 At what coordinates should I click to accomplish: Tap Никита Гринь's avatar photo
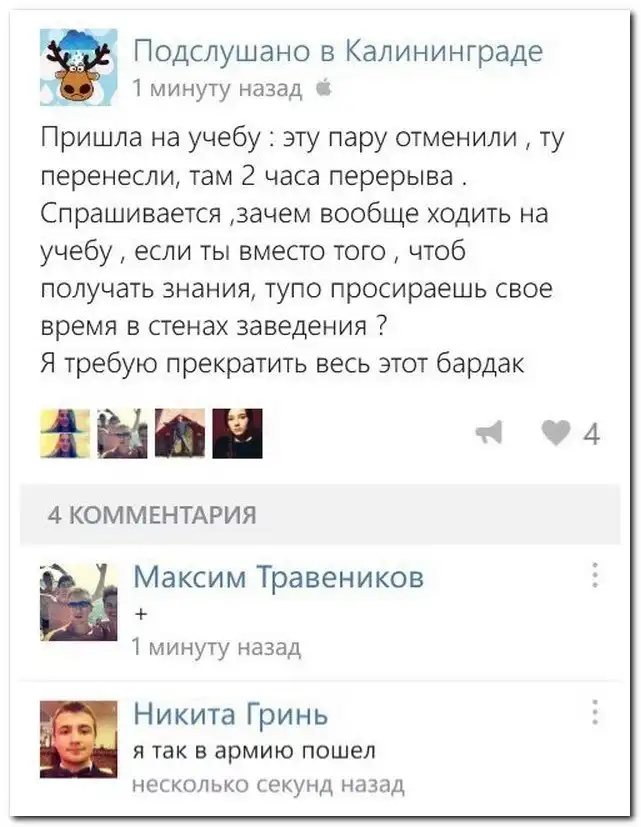click(x=78, y=740)
